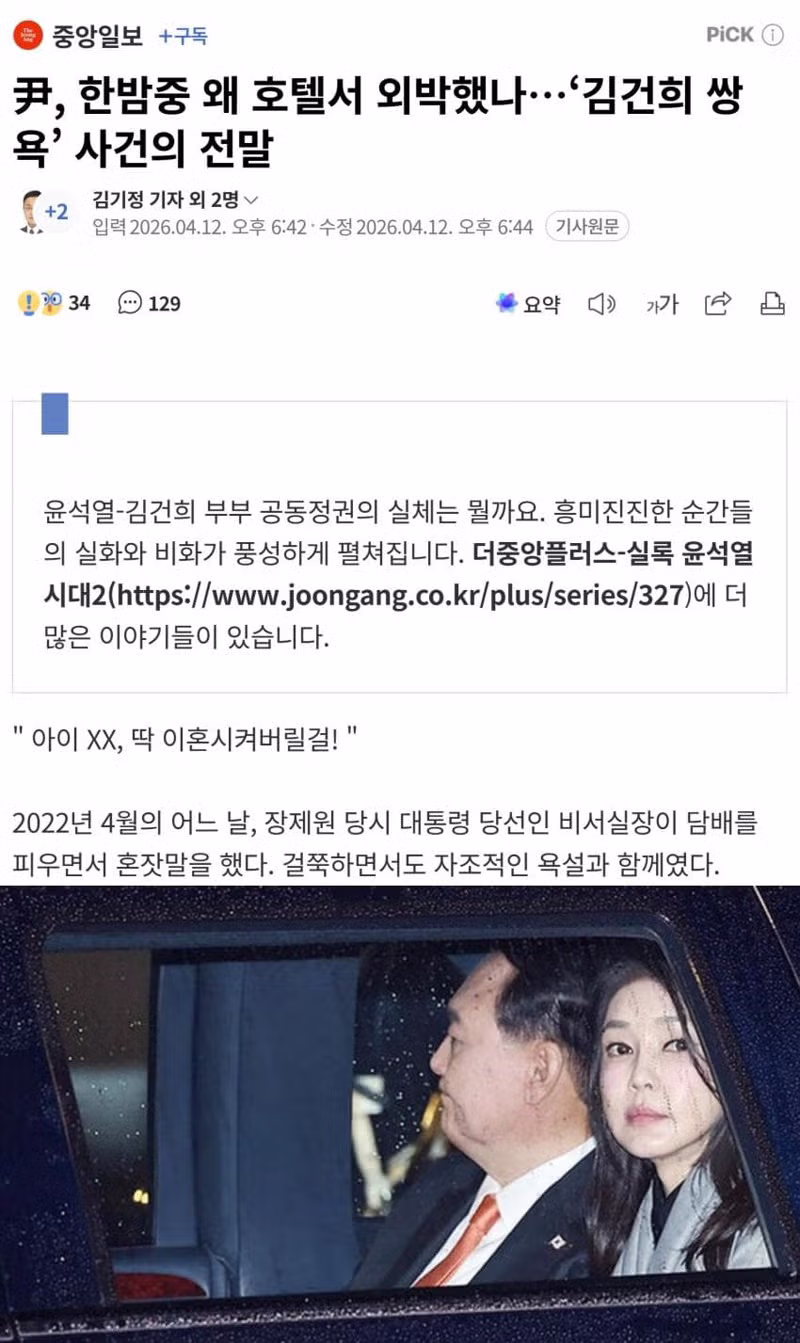Viewport: 800px width, 1343px height.
Task: Open the article photo in the car
Action: [x=400, y=1113]
